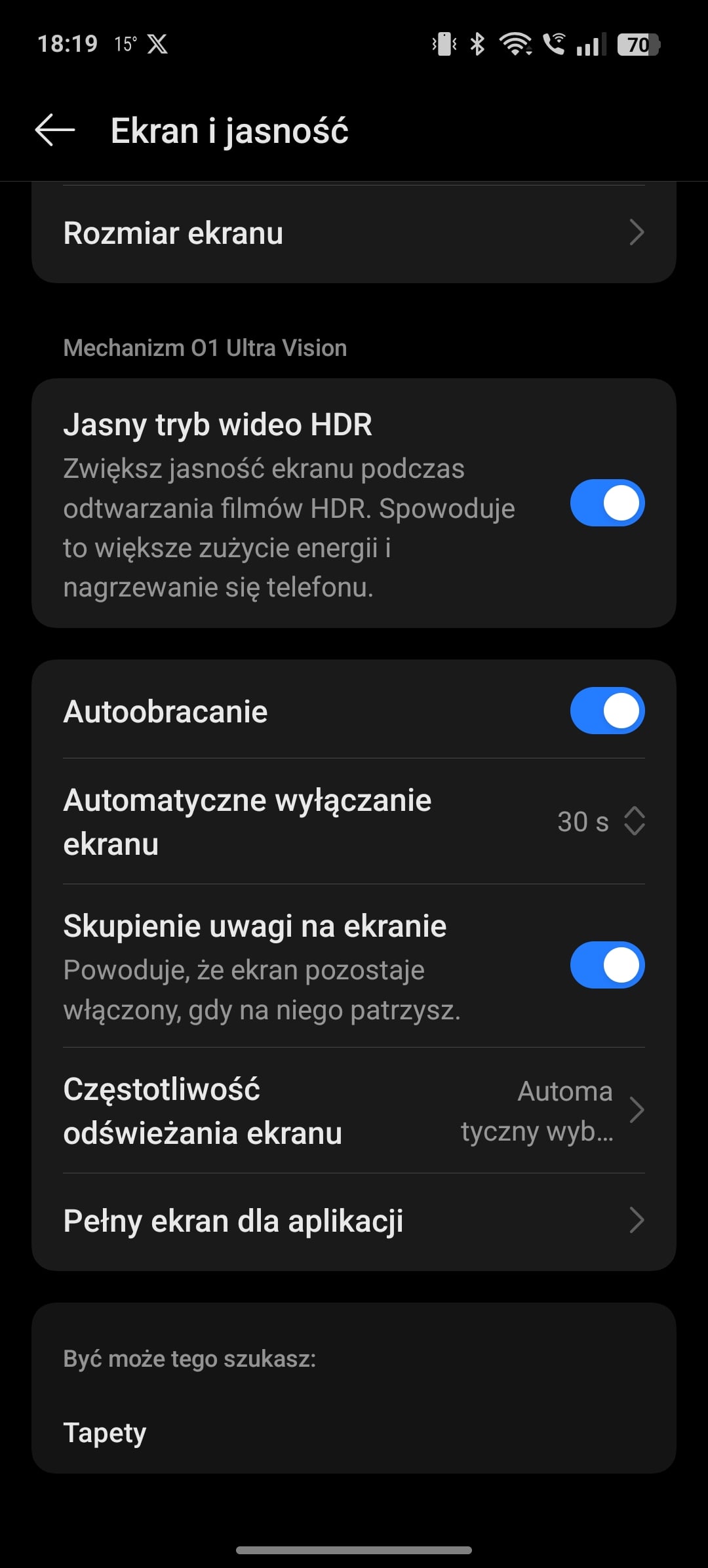Viewport: 708px width, 1568px height.
Task: Turn off Autoobracanie
Action: click(607, 711)
